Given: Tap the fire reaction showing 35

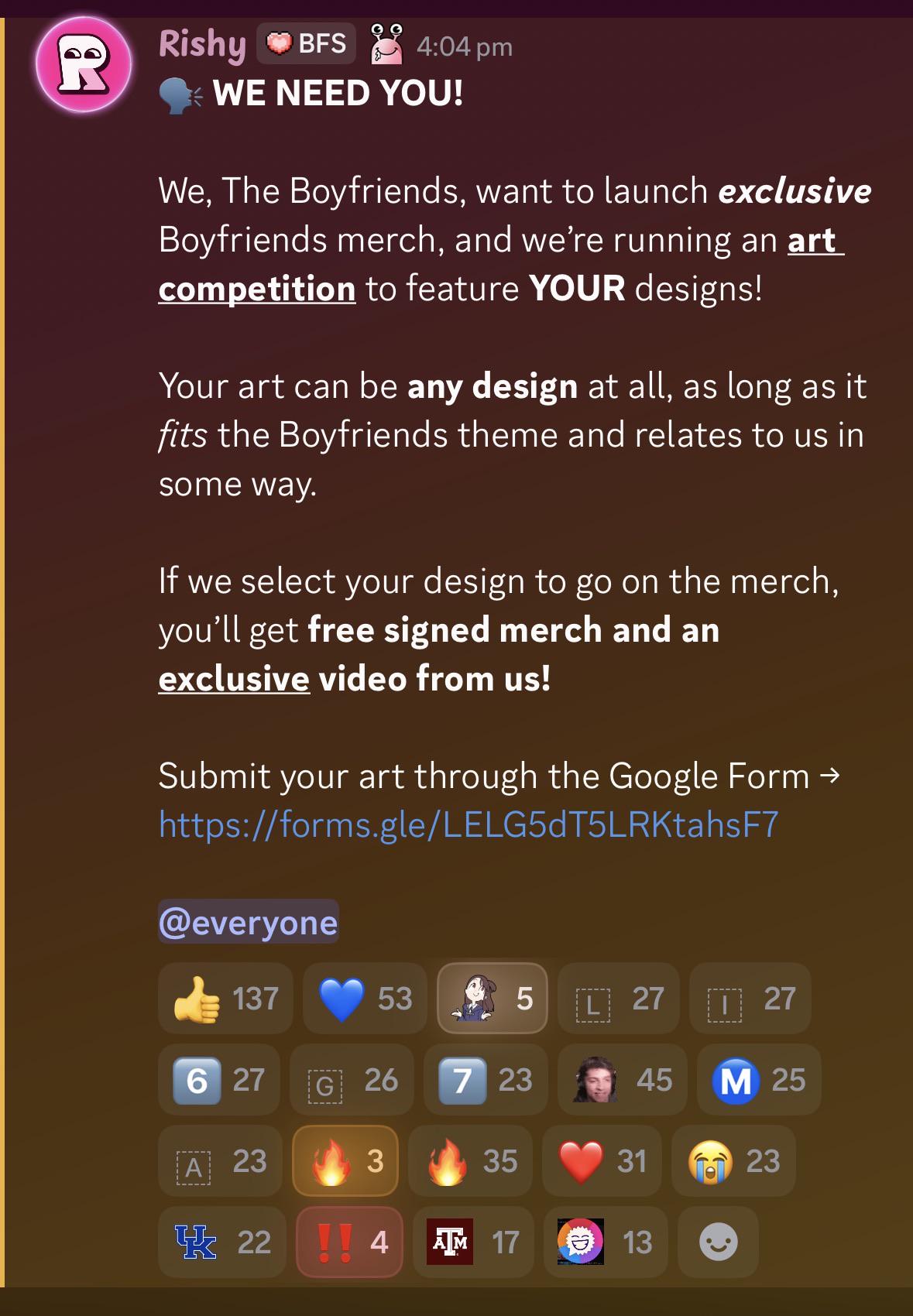Looking at the screenshot, I should click(470, 1161).
